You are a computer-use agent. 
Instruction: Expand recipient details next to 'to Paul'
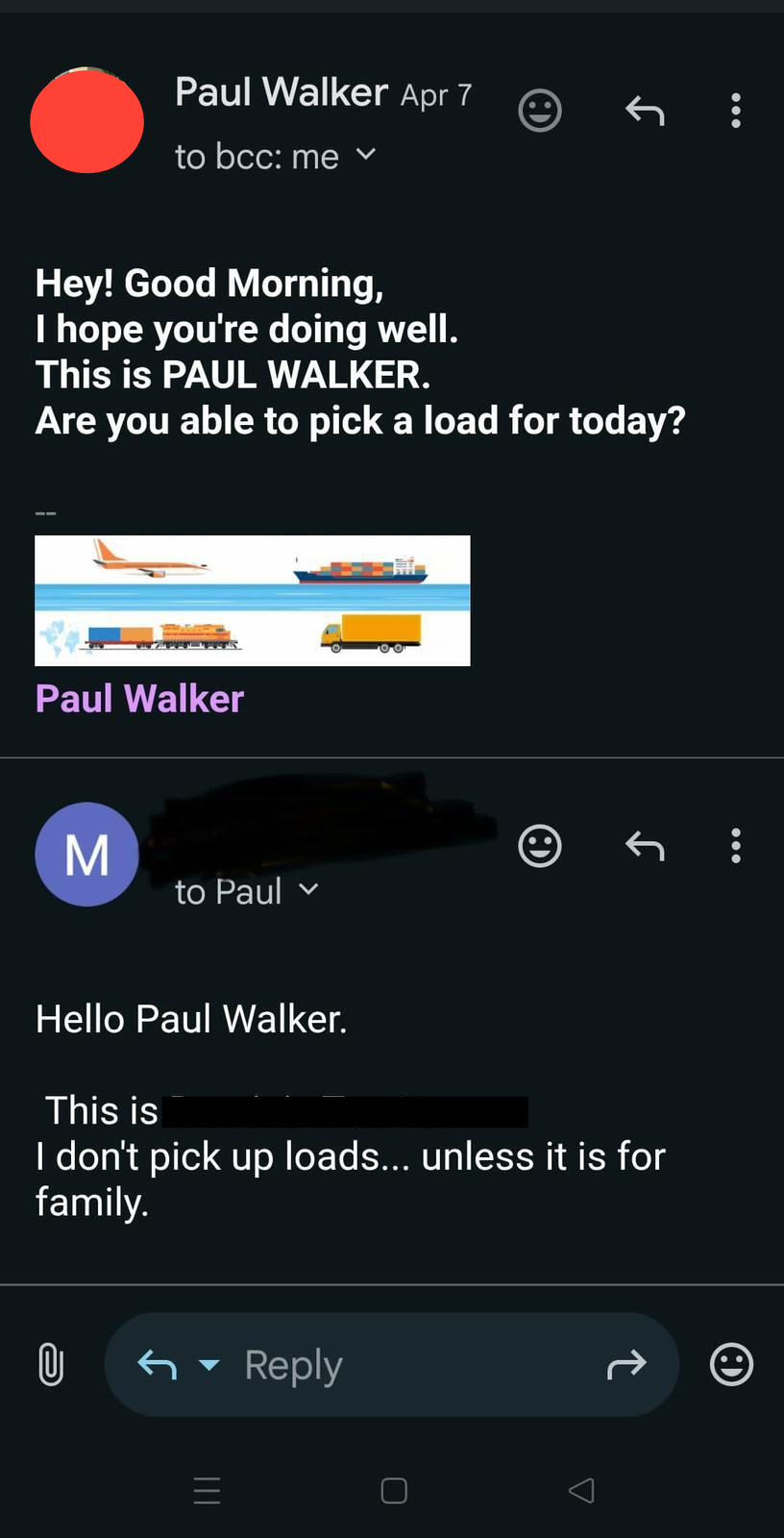pos(307,889)
